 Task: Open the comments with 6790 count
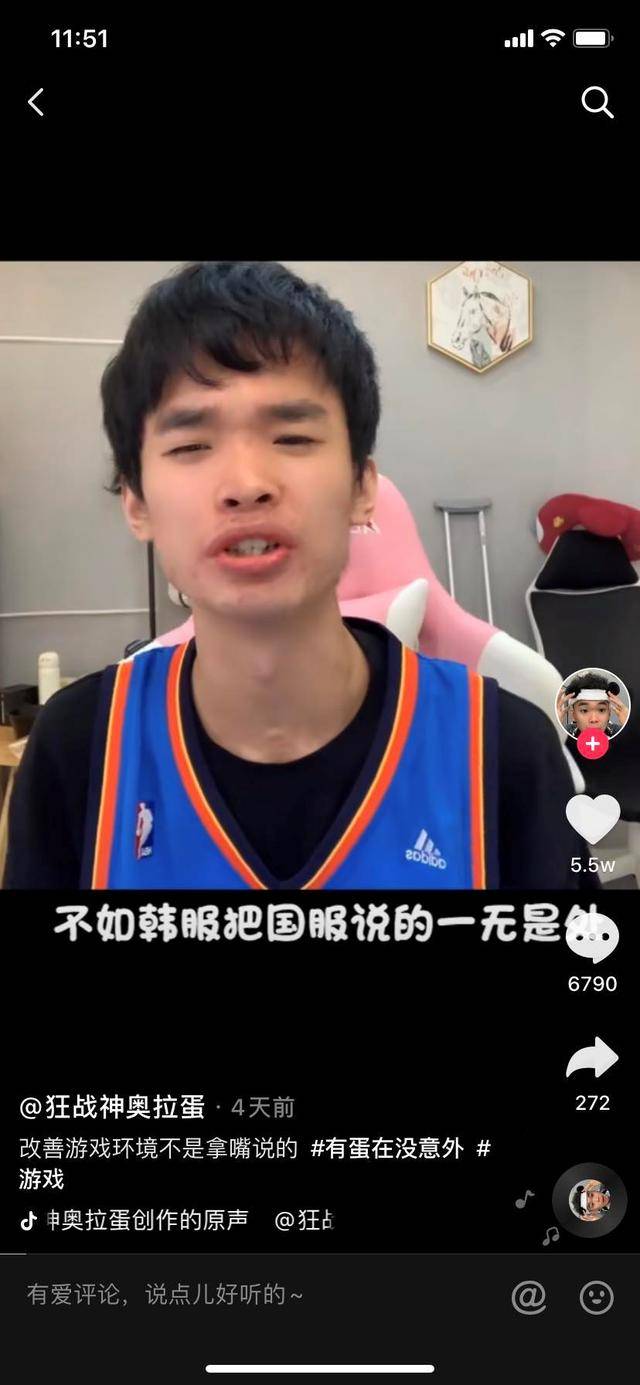coord(593,940)
